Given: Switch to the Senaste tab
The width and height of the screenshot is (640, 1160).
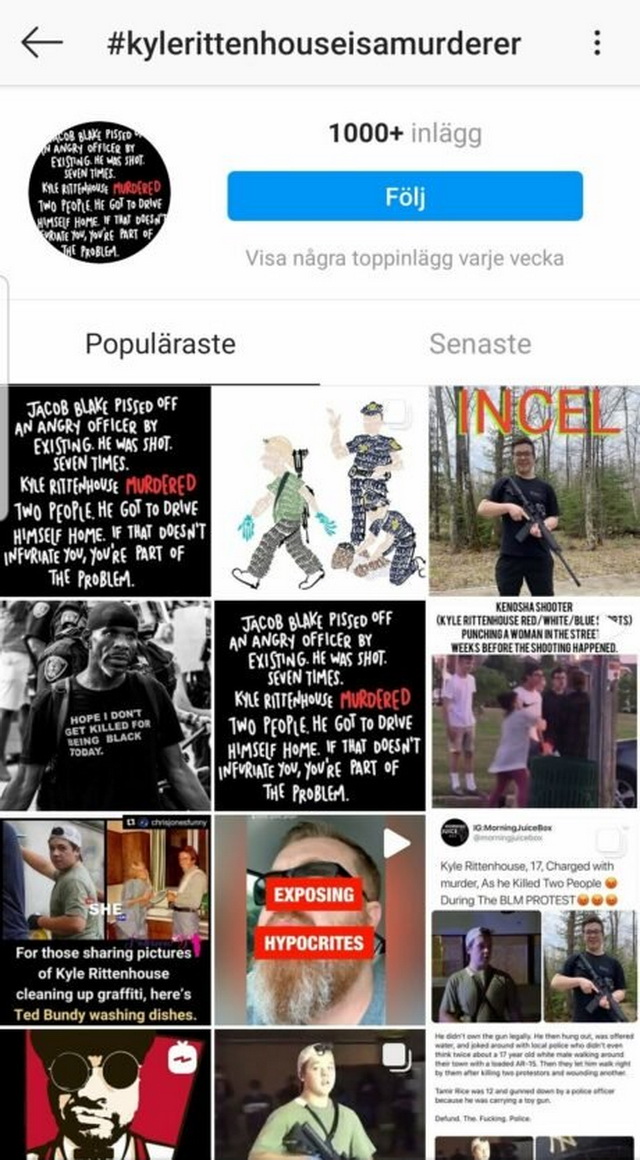Looking at the screenshot, I should (480, 344).
